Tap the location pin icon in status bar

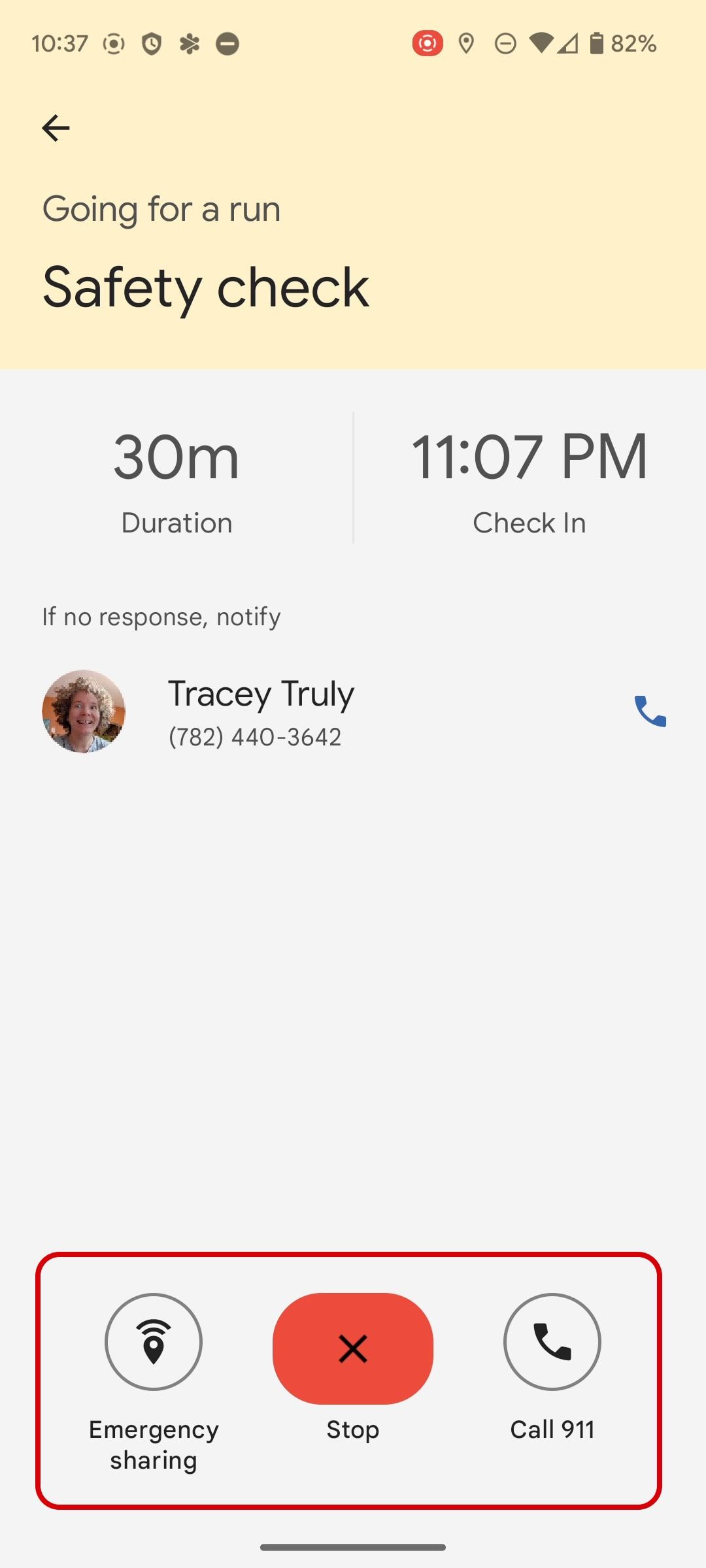465,43
